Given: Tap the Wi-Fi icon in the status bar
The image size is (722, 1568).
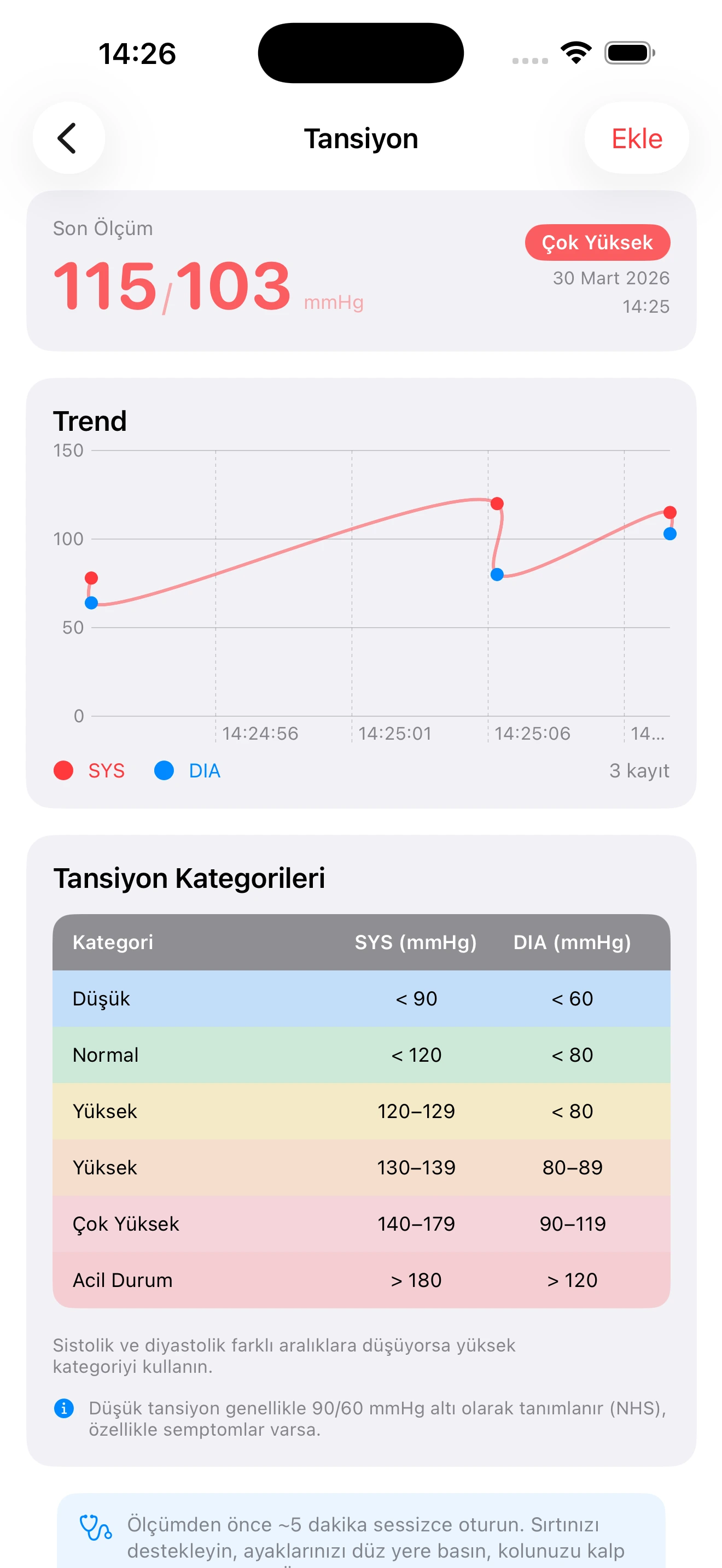Looking at the screenshot, I should pyautogui.click(x=575, y=53).
